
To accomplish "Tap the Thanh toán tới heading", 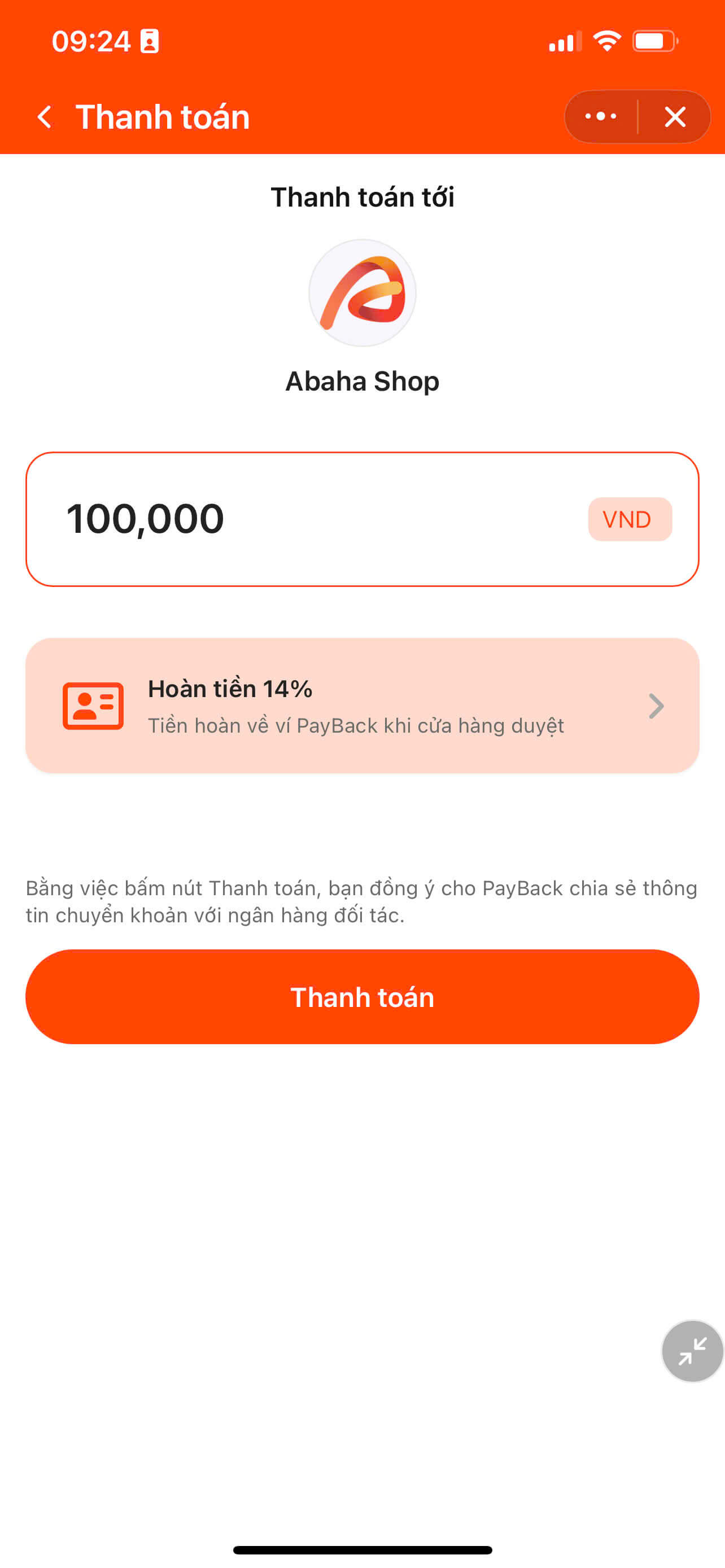I will click(x=362, y=196).
